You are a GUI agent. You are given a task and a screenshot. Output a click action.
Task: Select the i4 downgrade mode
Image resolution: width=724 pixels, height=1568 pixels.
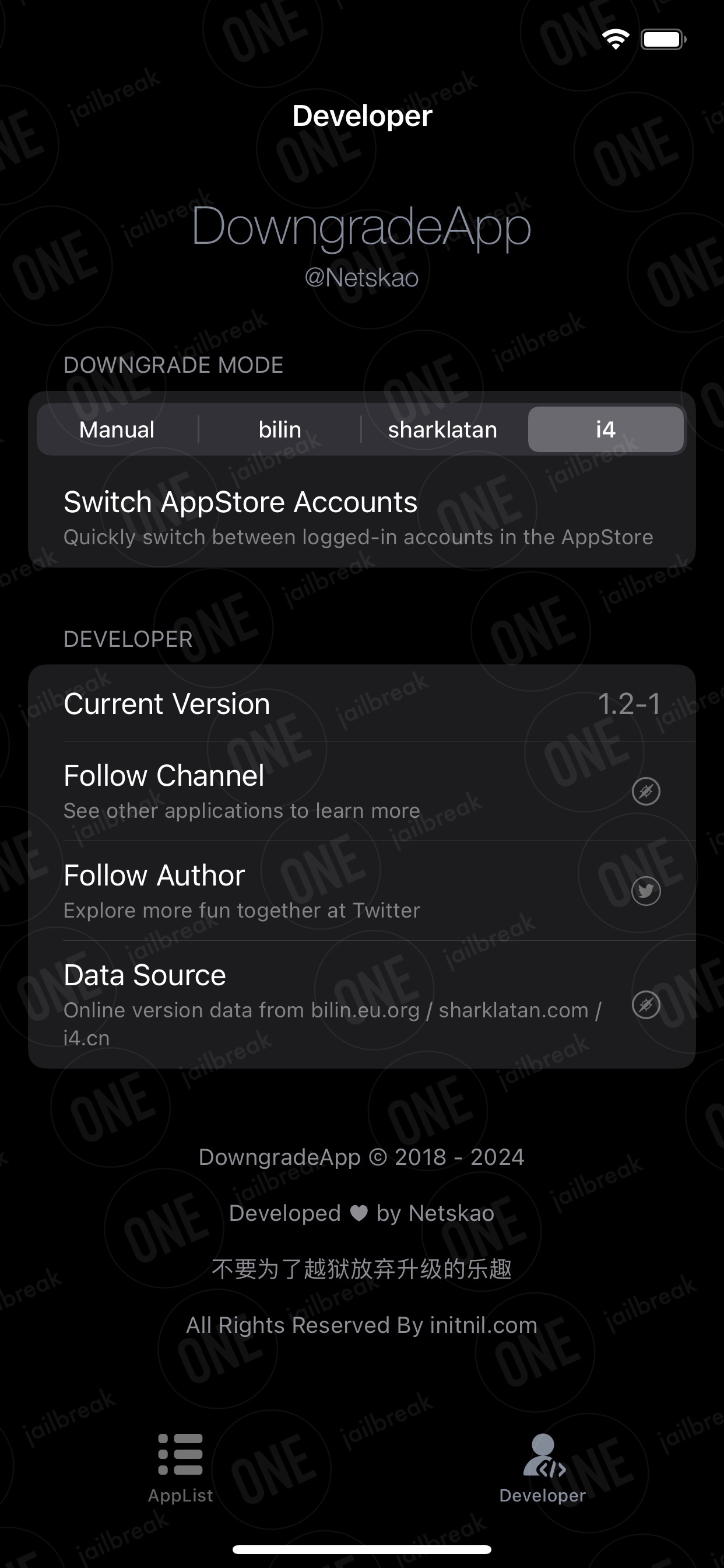pos(605,429)
